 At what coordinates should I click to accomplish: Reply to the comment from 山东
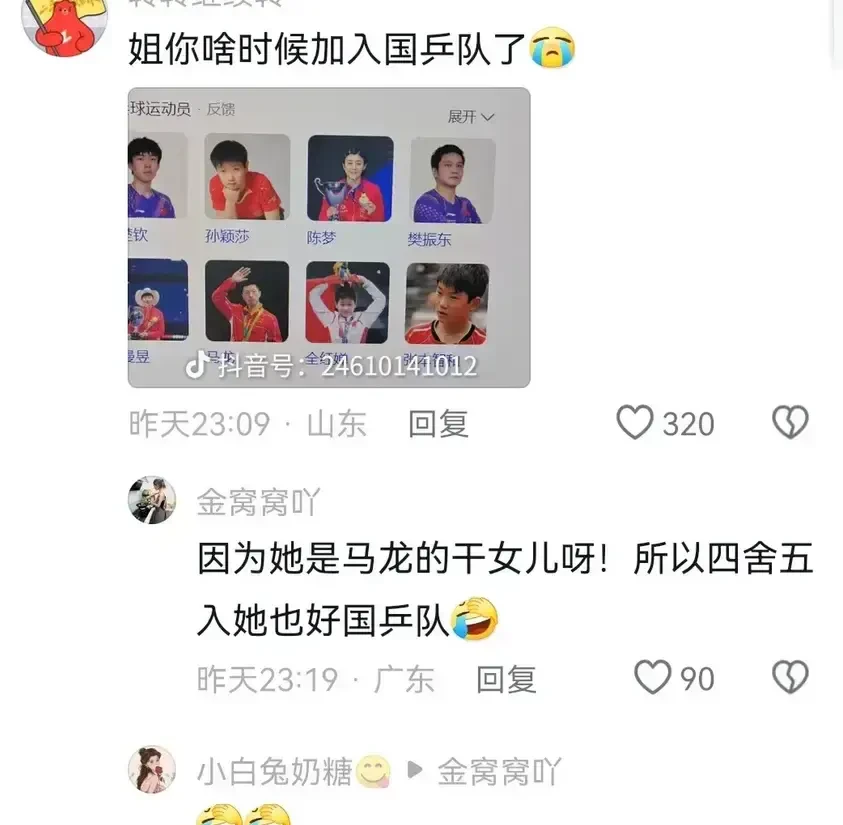click(x=438, y=424)
